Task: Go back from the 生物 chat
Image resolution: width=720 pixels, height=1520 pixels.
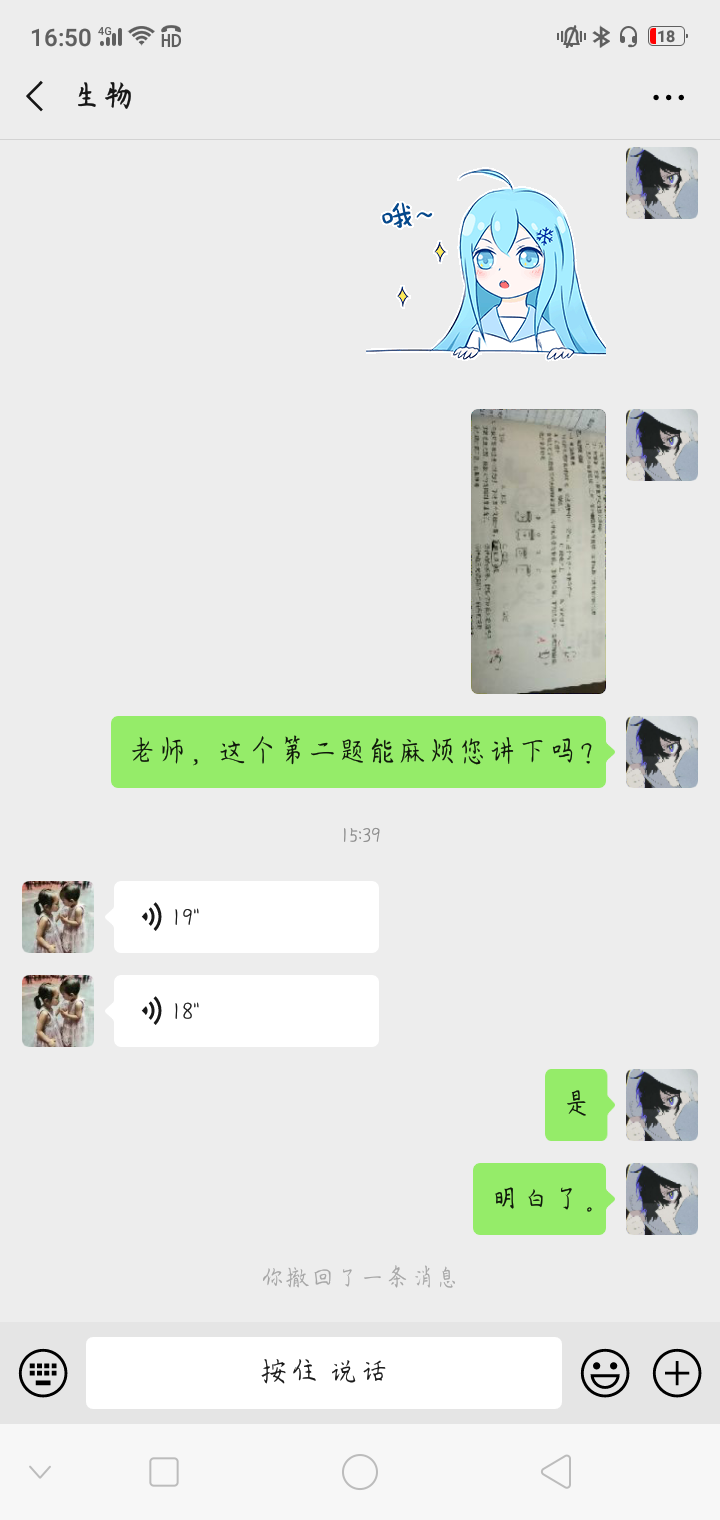Action: [36, 97]
